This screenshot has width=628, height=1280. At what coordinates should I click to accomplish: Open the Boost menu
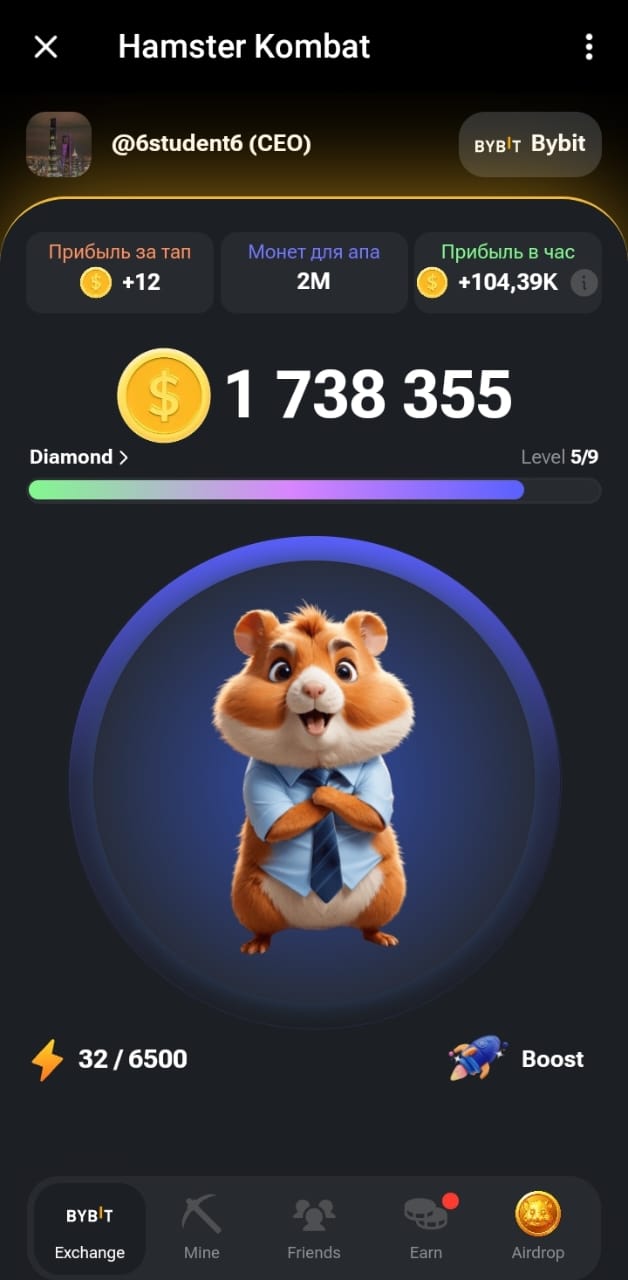point(518,1059)
